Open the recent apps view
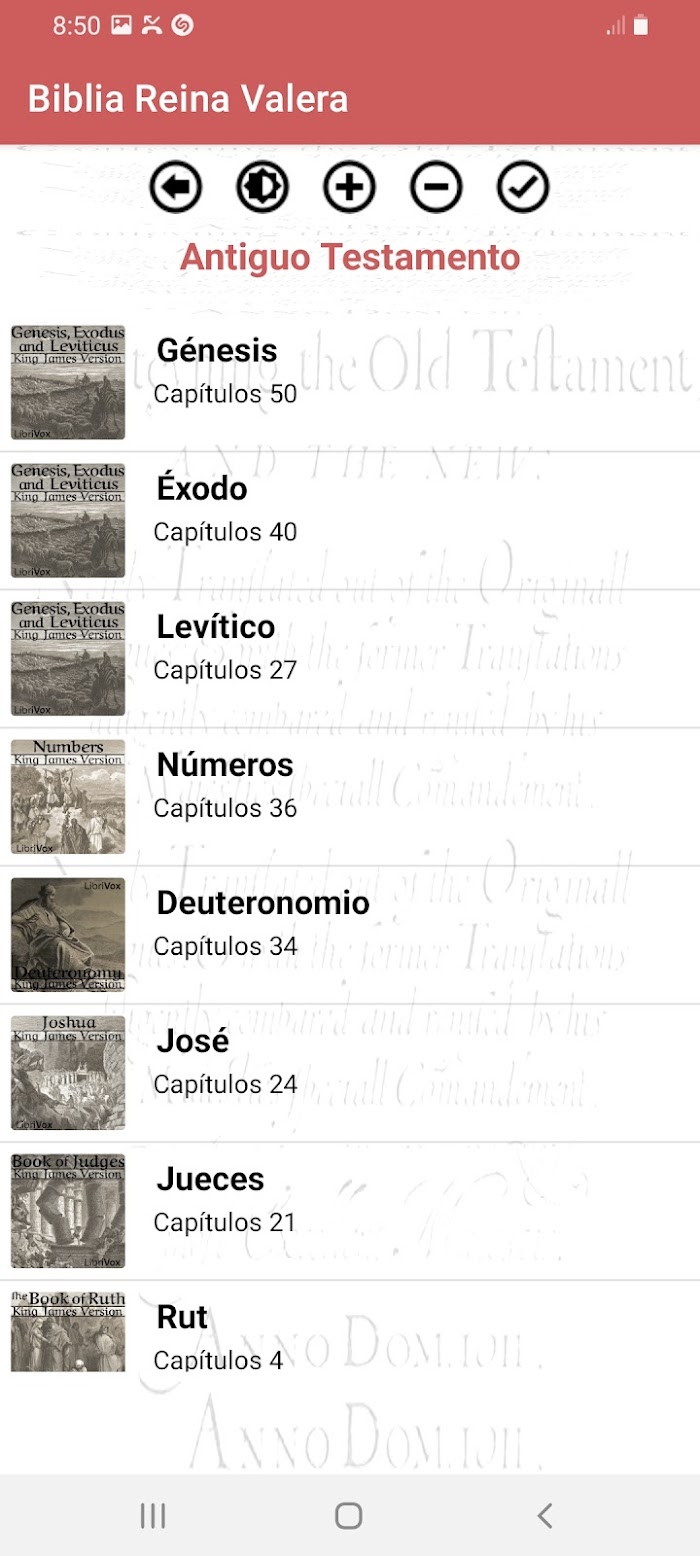Image resolution: width=700 pixels, height=1556 pixels. tap(153, 1516)
